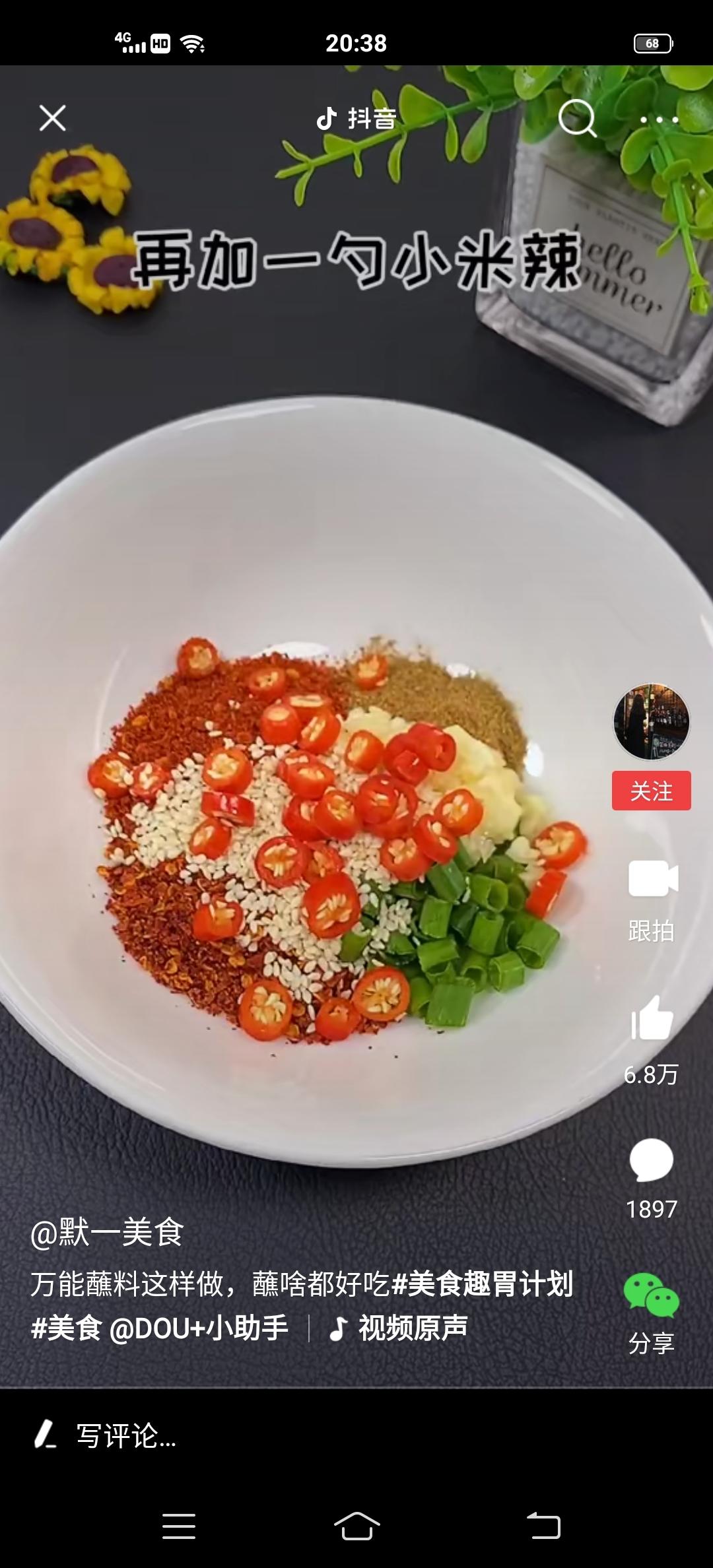Open the @DOU+小助手 mention
The width and height of the screenshot is (713, 1568).
(x=199, y=1328)
